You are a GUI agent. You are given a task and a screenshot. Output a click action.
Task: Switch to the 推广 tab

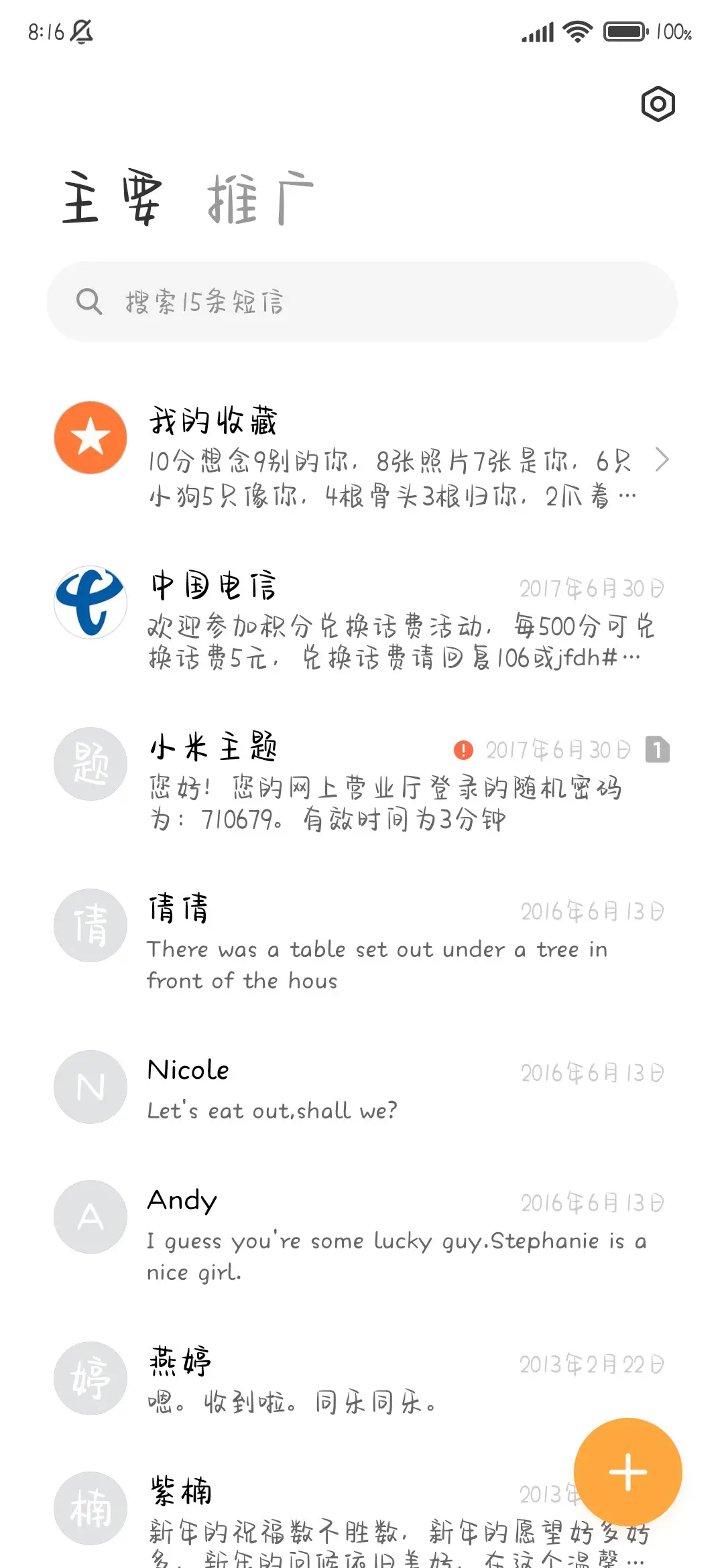260,199
